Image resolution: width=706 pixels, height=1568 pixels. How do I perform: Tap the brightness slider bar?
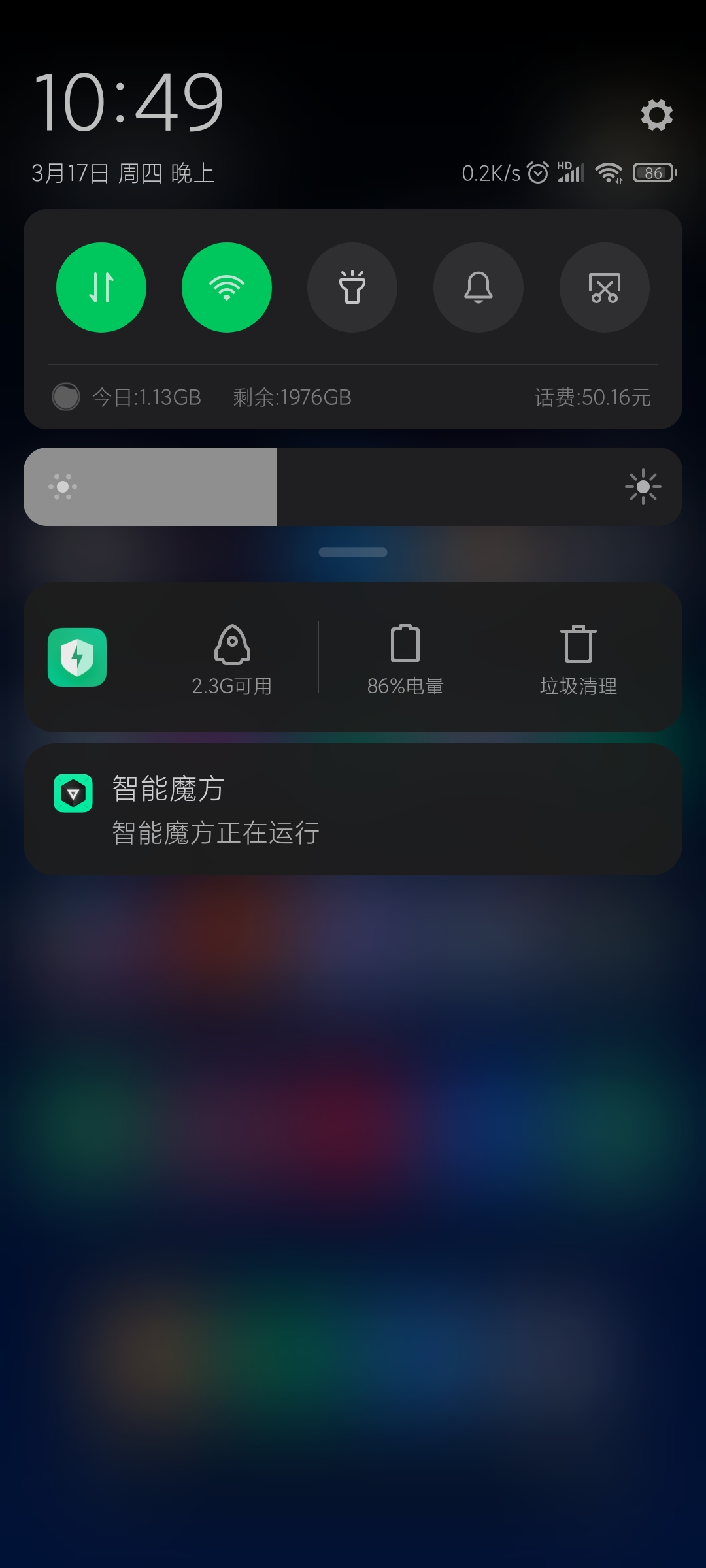353,487
